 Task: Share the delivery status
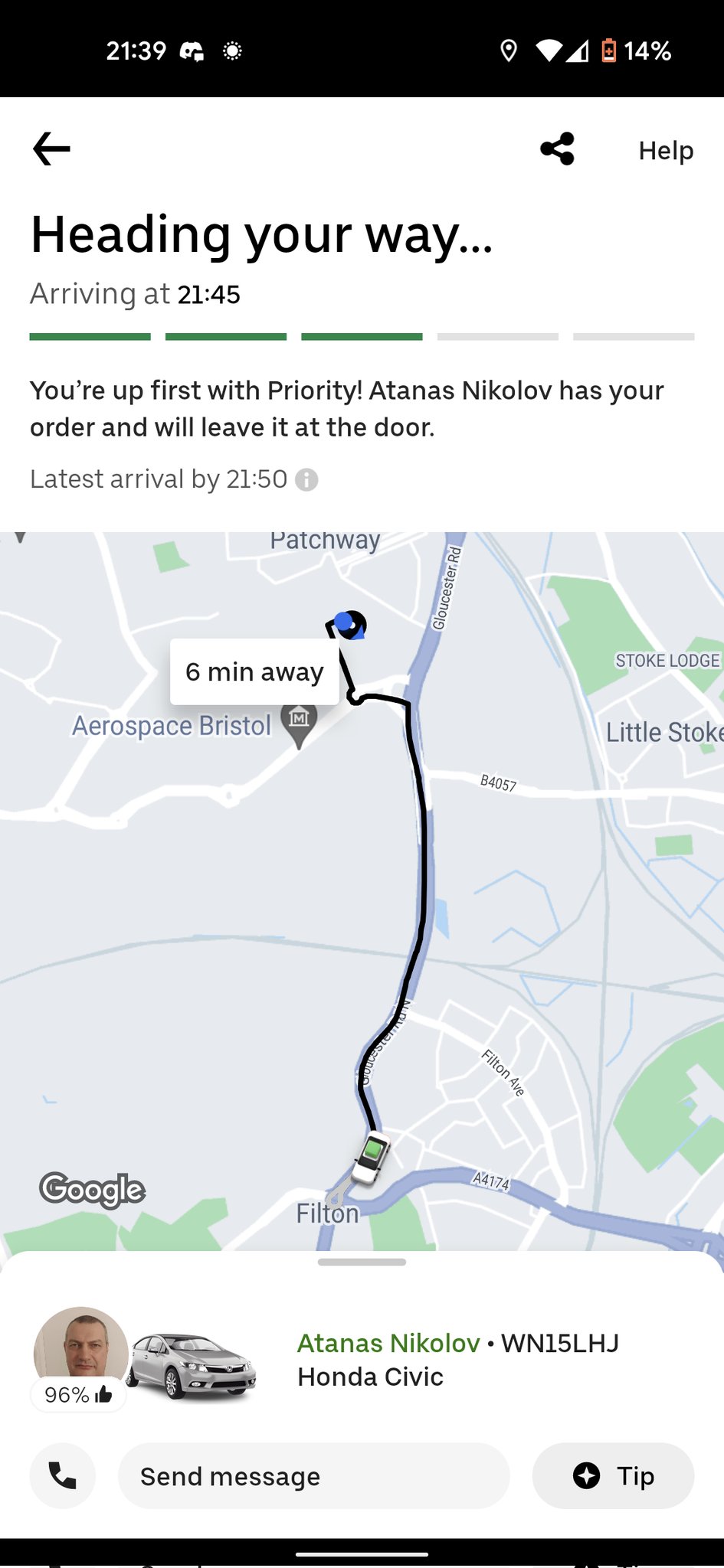(x=557, y=149)
